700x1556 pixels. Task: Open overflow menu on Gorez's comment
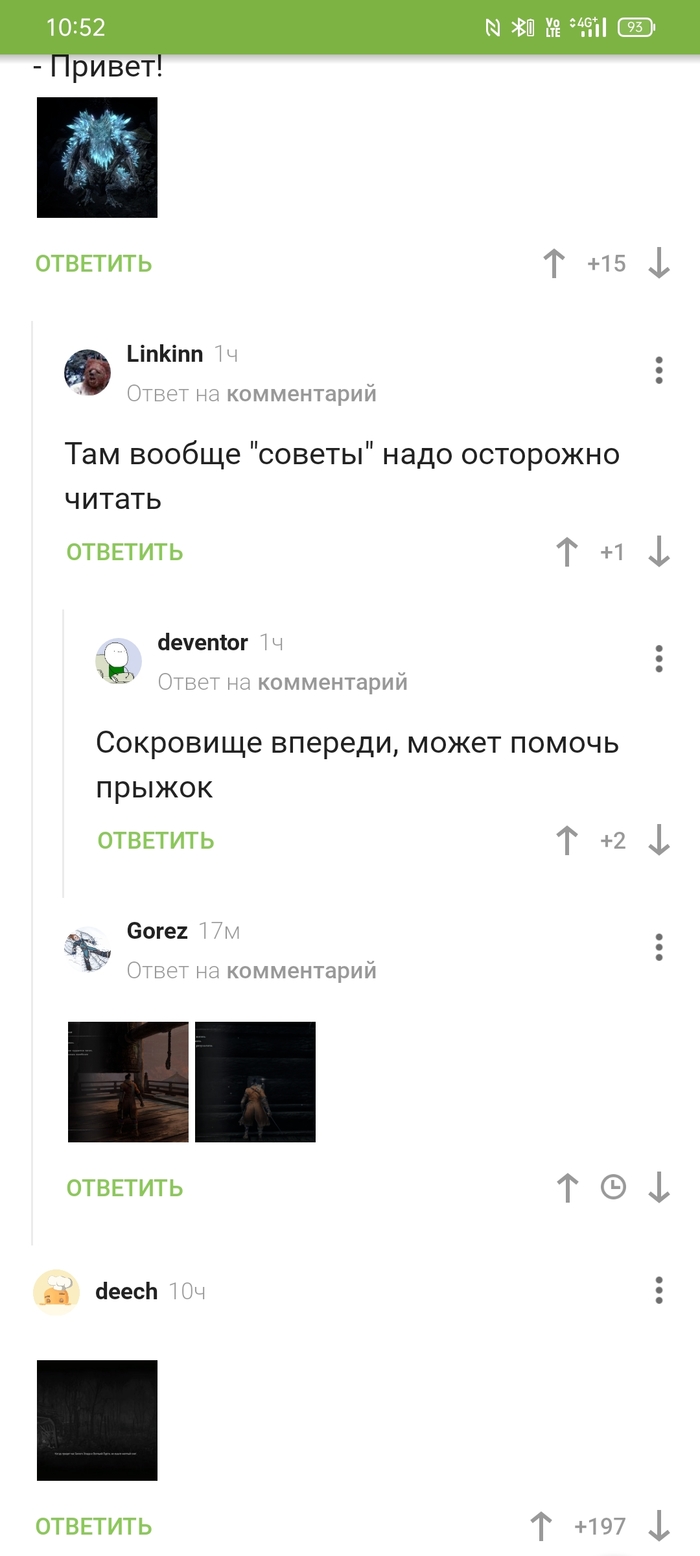tap(658, 947)
